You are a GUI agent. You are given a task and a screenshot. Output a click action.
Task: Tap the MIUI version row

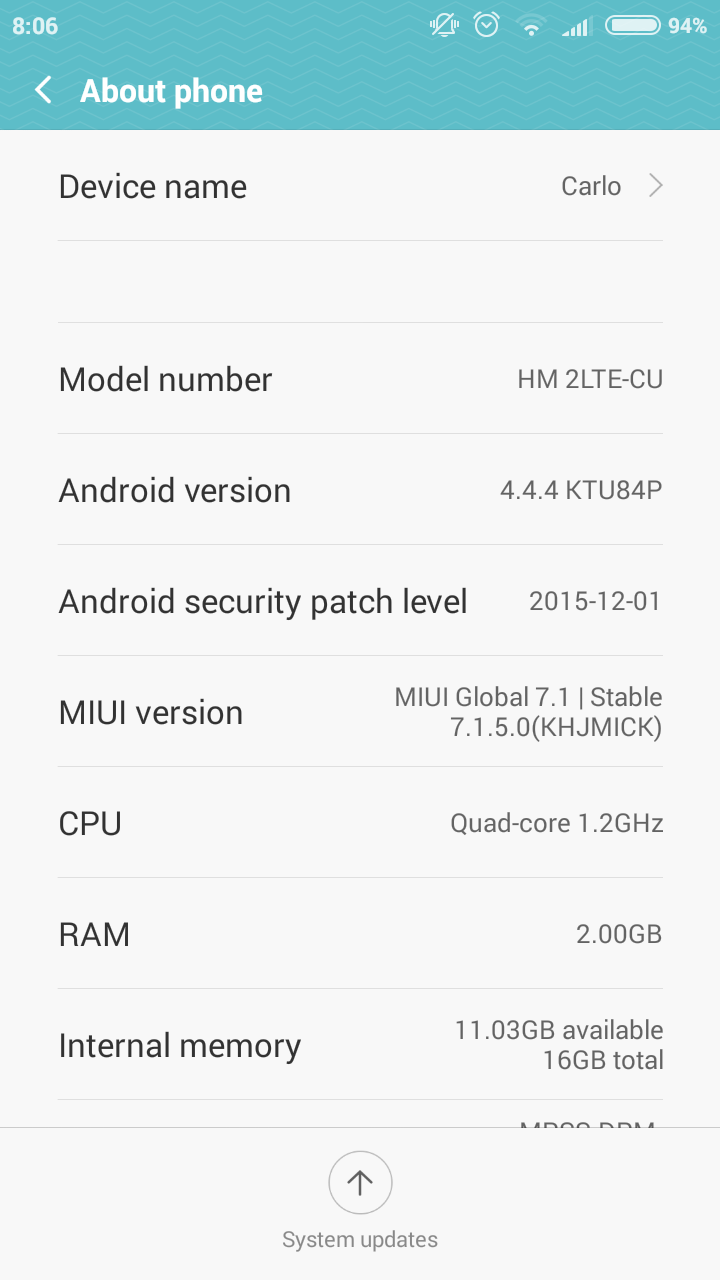360,712
